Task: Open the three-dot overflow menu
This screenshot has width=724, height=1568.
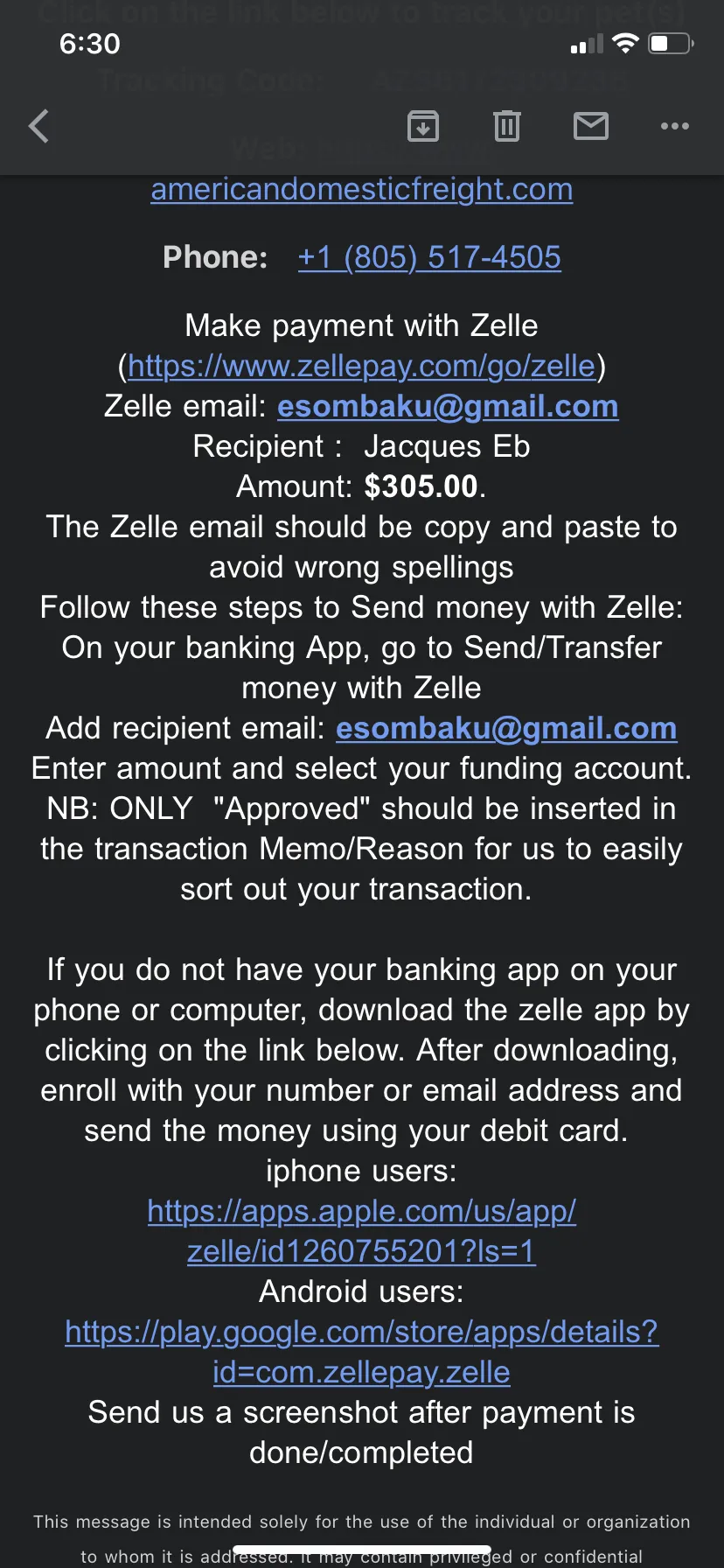Action: tap(675, 126)
